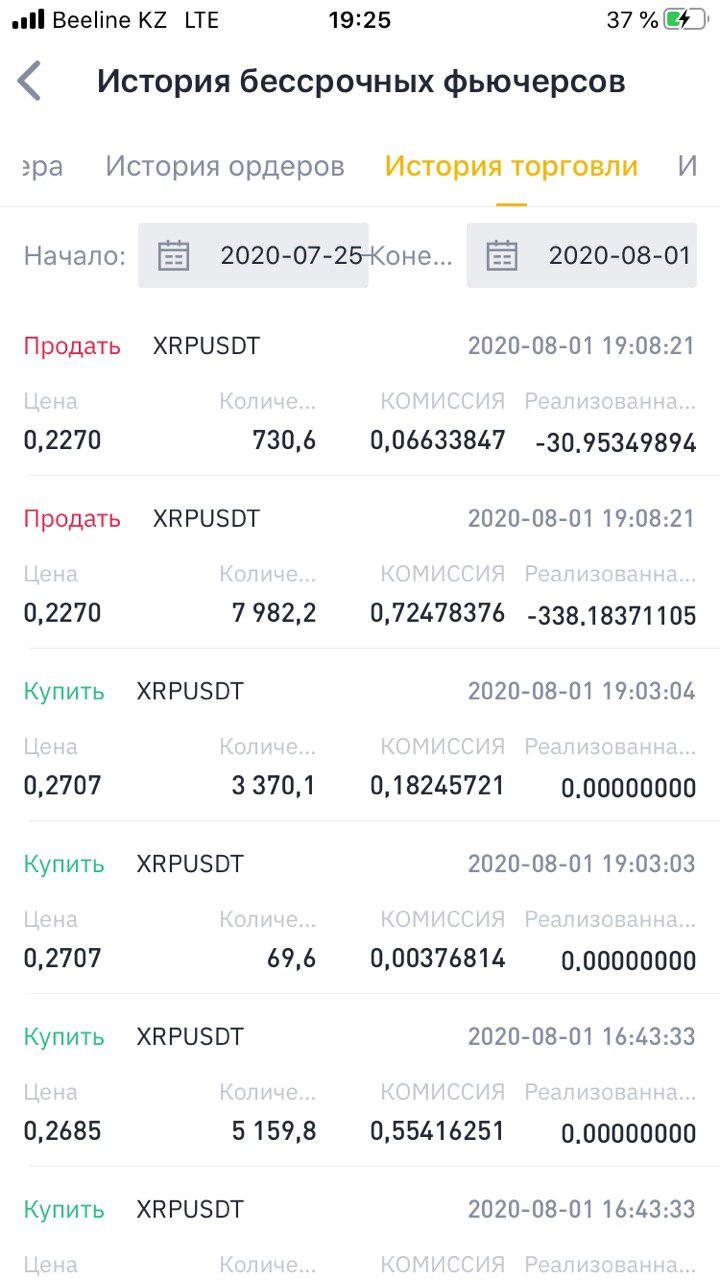Switch to the История ордеров tab
Viewport: 720px width, 1280px height.
pyautogui.click(x=225, y=166)
